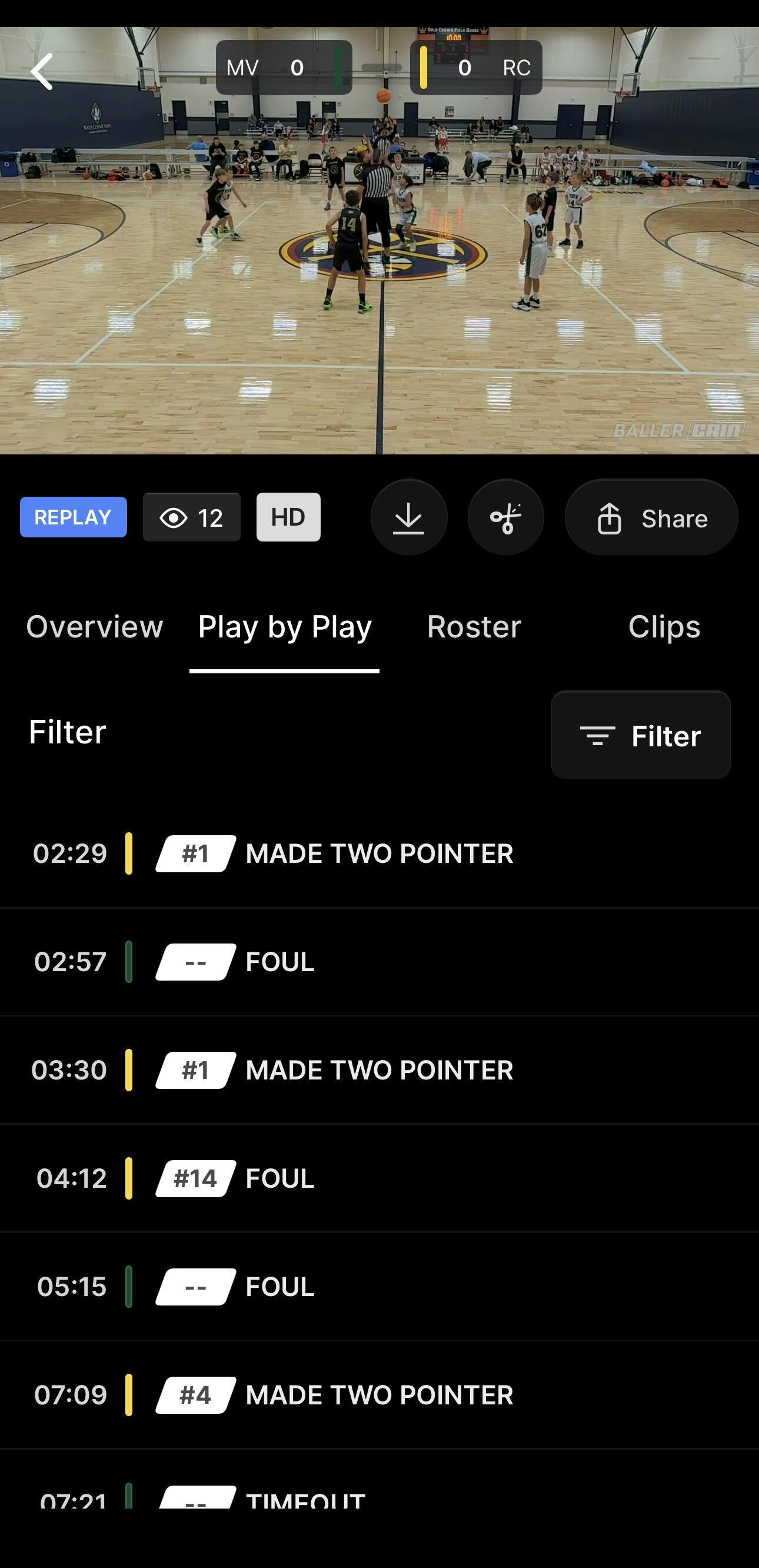This screenshot has height=1568, width=759.
Task: Switch to the Overview tab
Action: coord(94,627)
